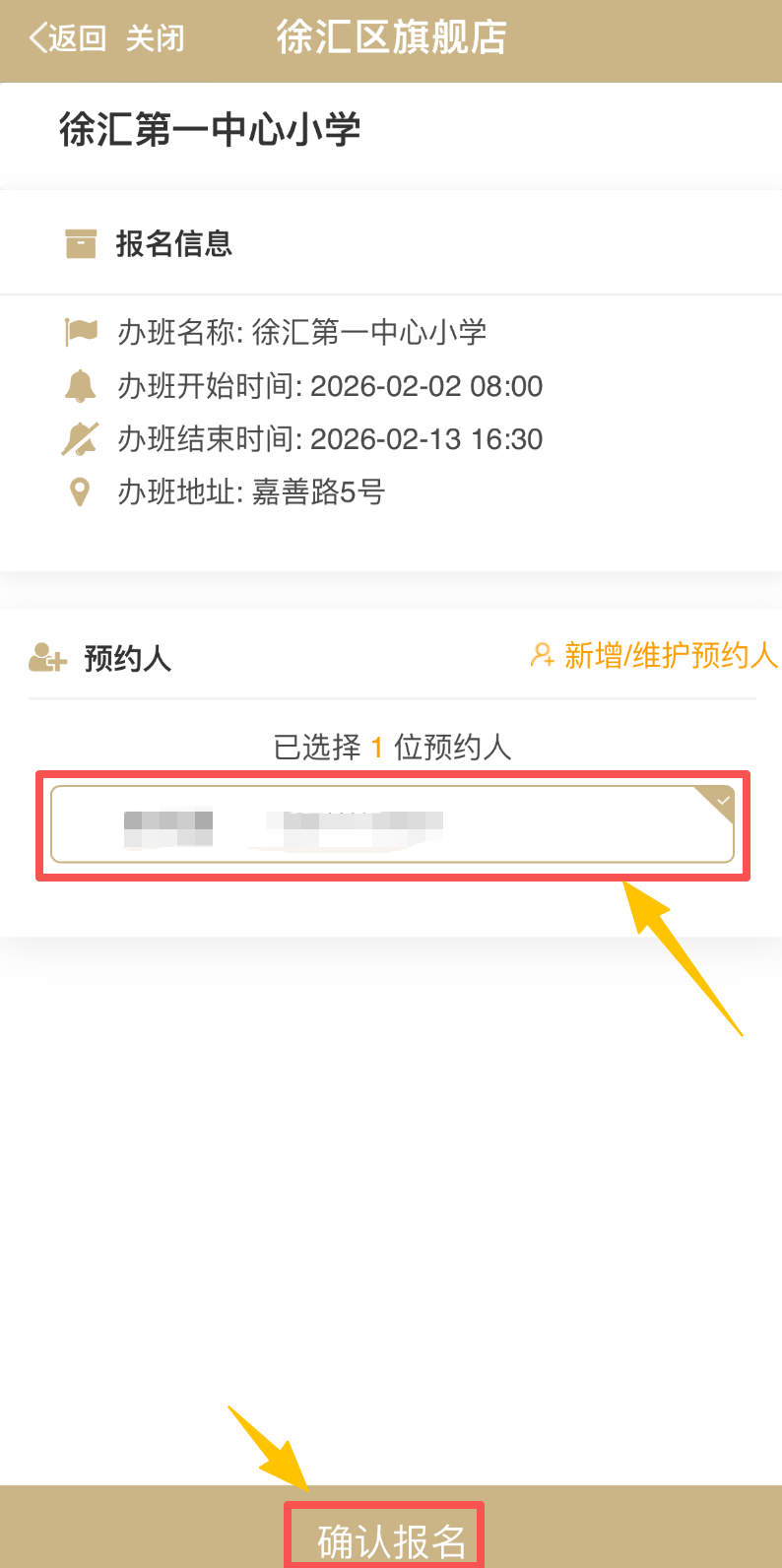Close the page with 关闭
Image resolution: width=782 pixels, height=1568 pixels.
[x=156, y=38]
